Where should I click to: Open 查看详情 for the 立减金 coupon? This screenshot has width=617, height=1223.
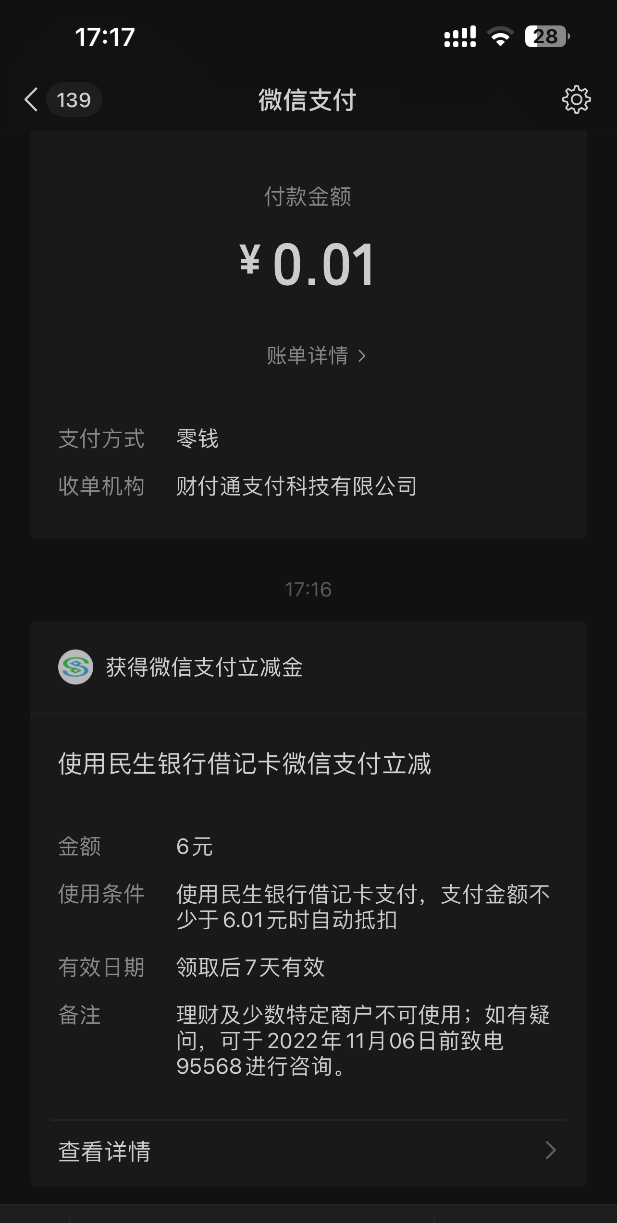308,1151
